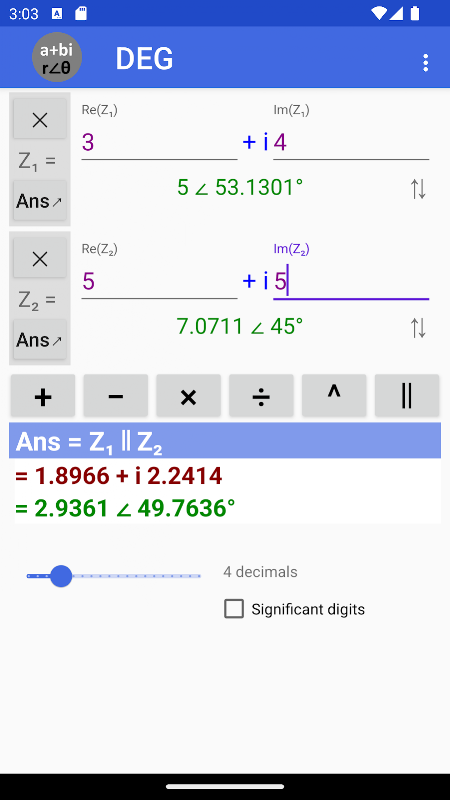
Task: Open the three-dot overflow menu
Action: pyautogui.click(x=425, y=62)
